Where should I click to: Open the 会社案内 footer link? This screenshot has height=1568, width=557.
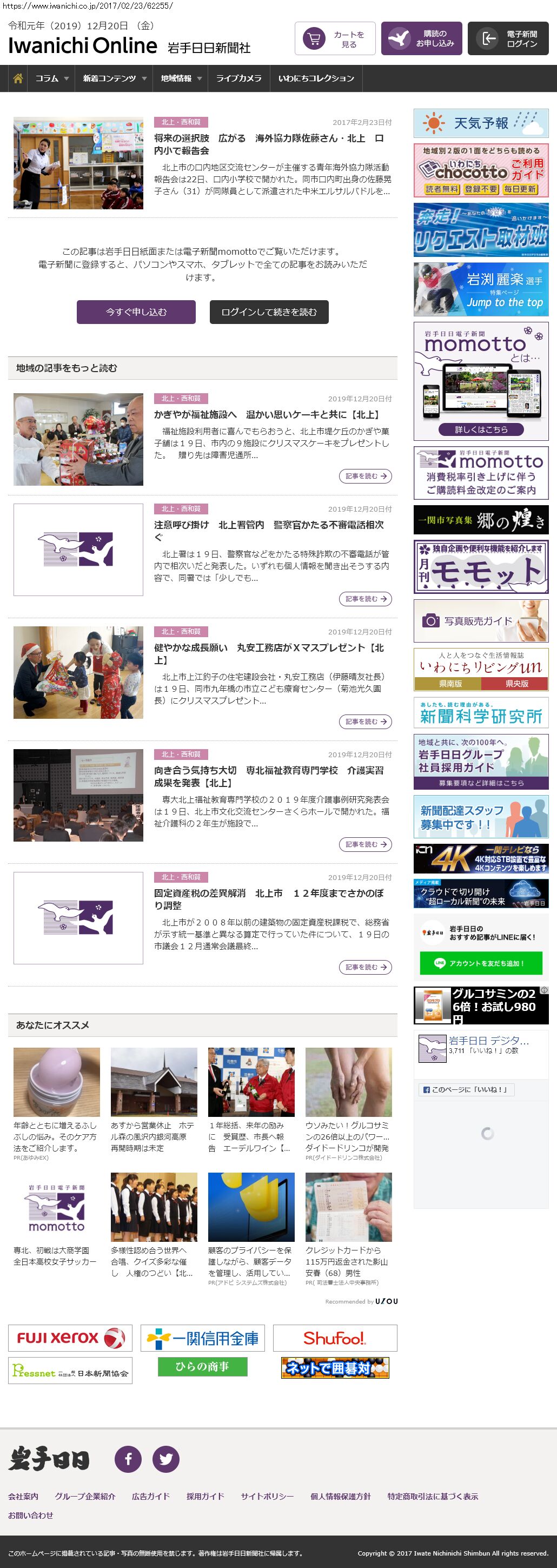(23, 1496)
